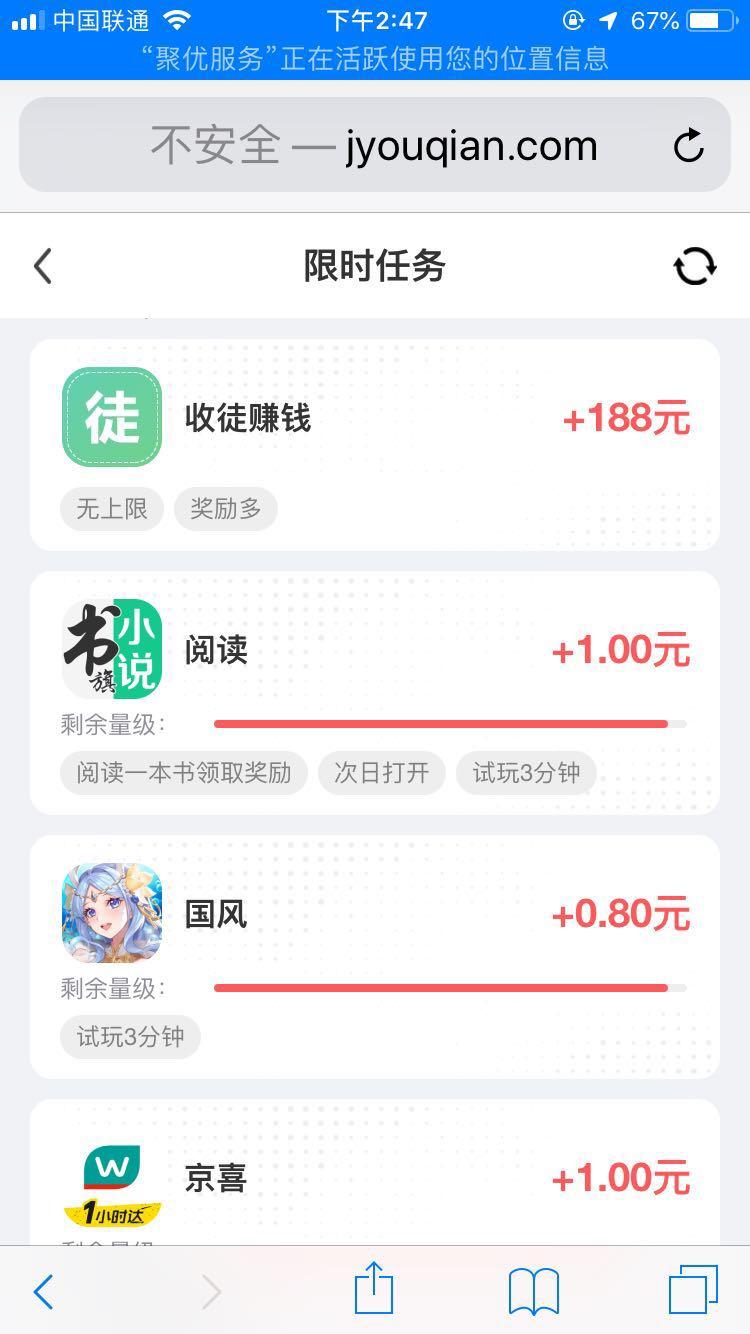Screen dimensions: 750x1334
Task: Tap the bookmarks book icon
Action: (532, 1291)
